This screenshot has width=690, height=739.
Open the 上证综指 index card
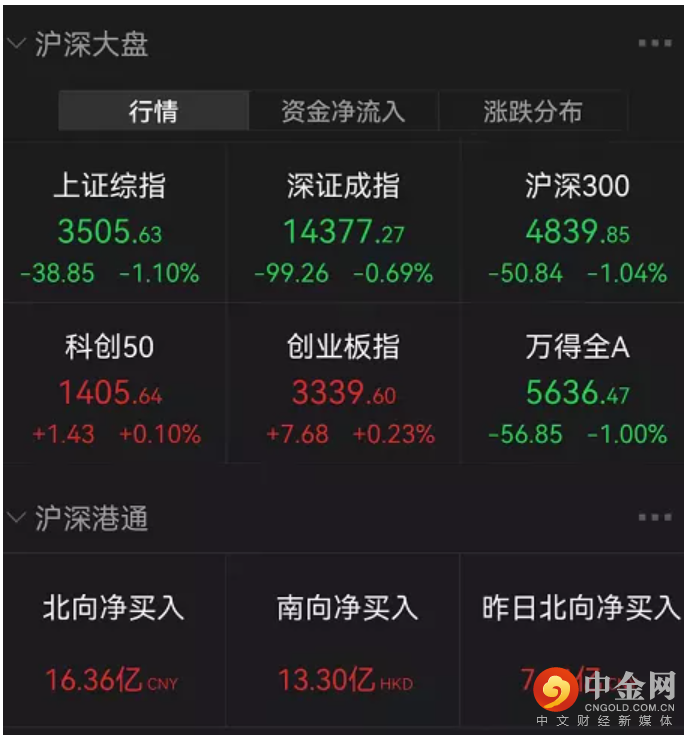[x=110, y=228]
